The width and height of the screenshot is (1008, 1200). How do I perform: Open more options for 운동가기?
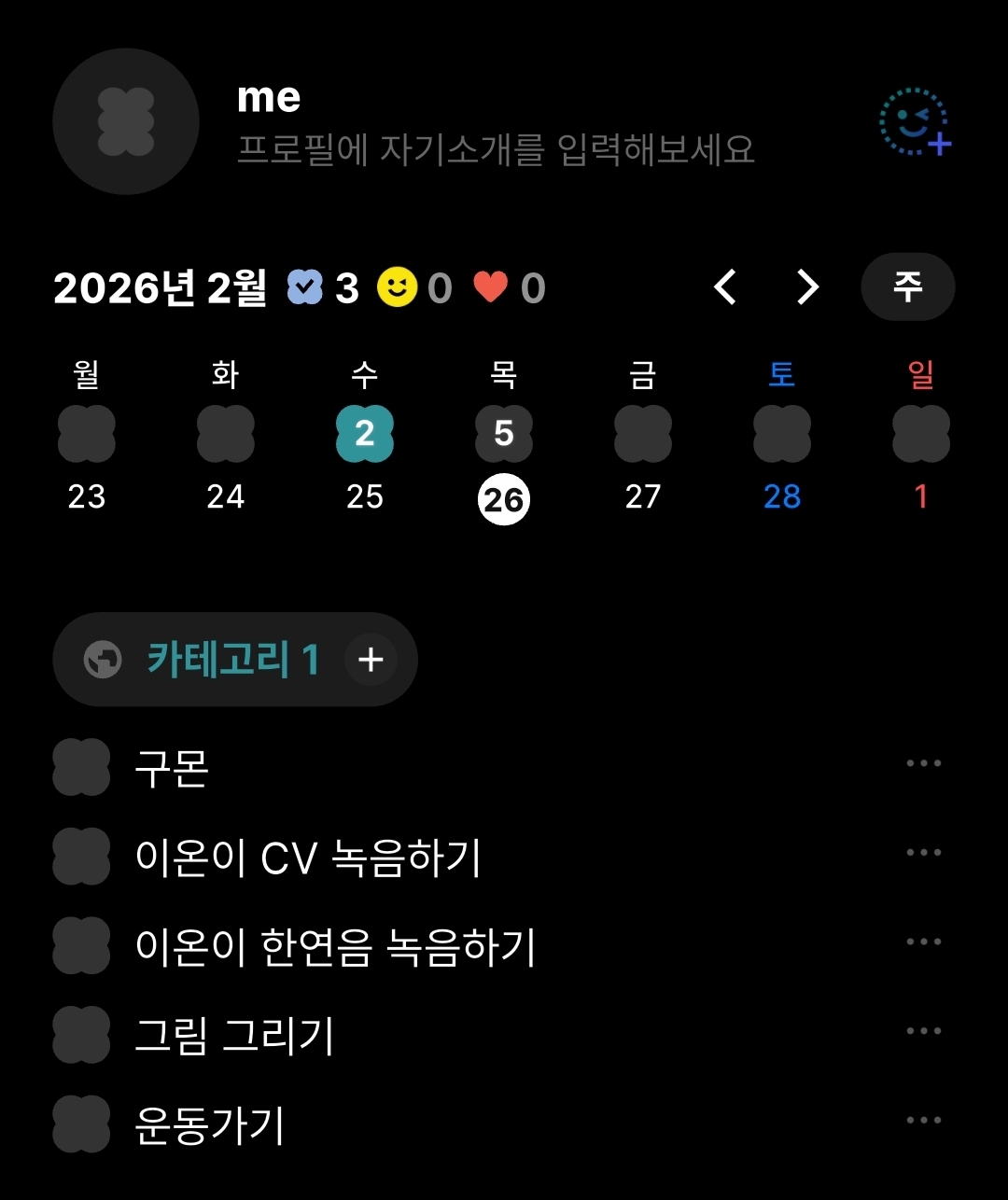click(x=923, y=1120)
